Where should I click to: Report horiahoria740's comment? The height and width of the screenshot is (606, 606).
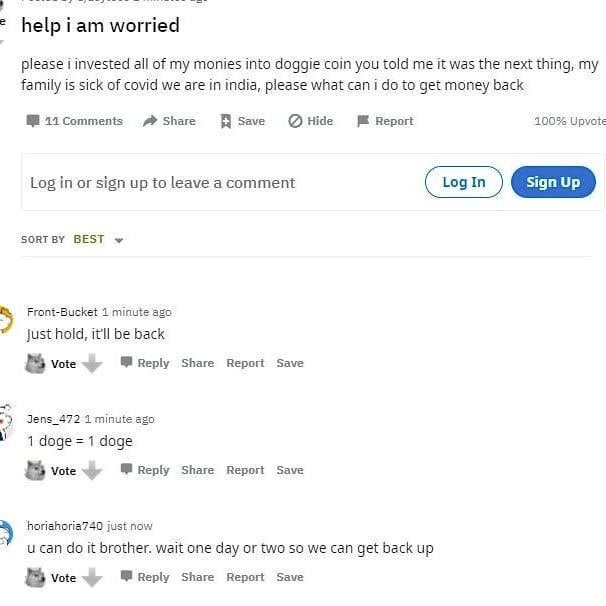(x=245, y=577)
